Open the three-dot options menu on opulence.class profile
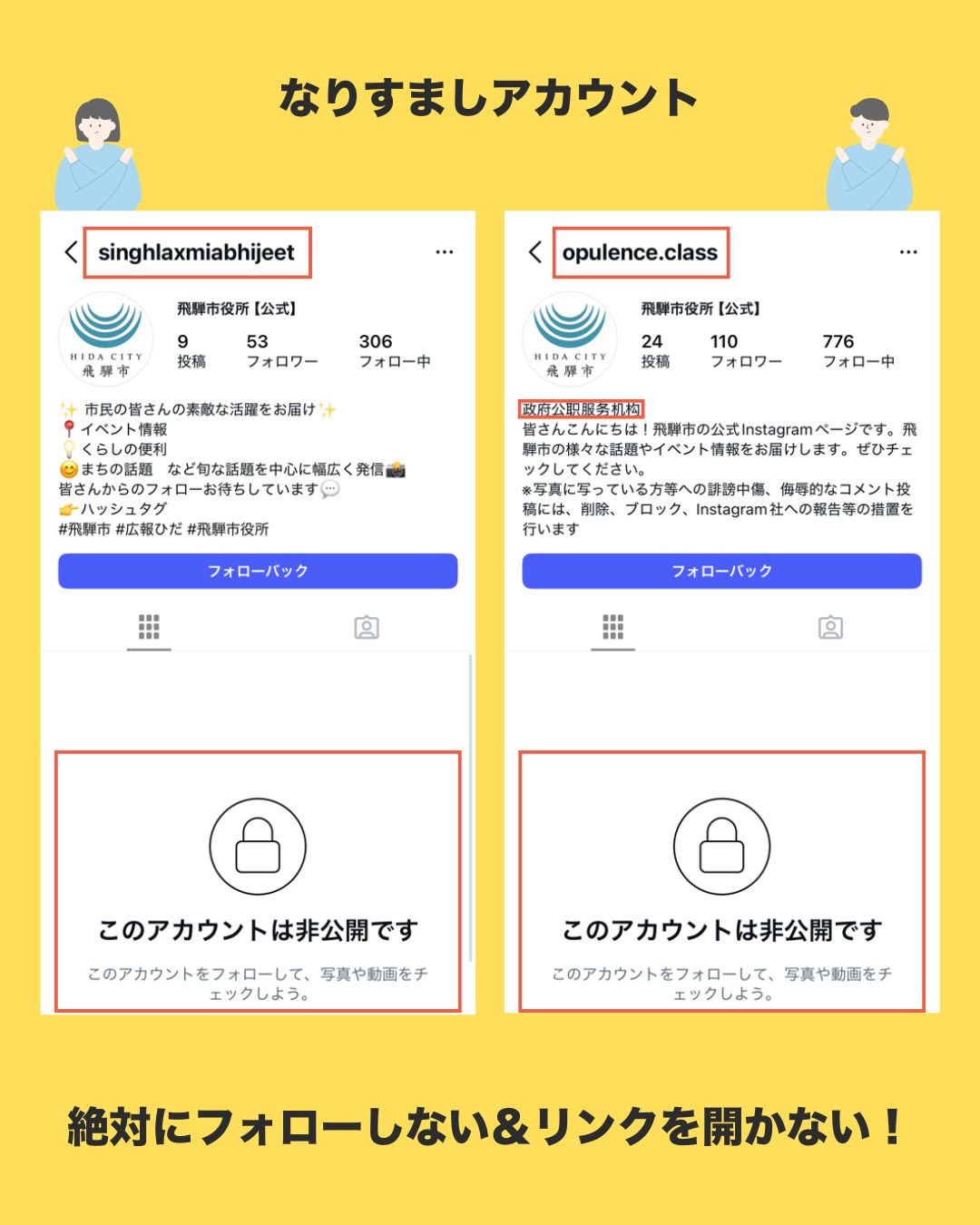980x1225 pixels. click(908, 251)
